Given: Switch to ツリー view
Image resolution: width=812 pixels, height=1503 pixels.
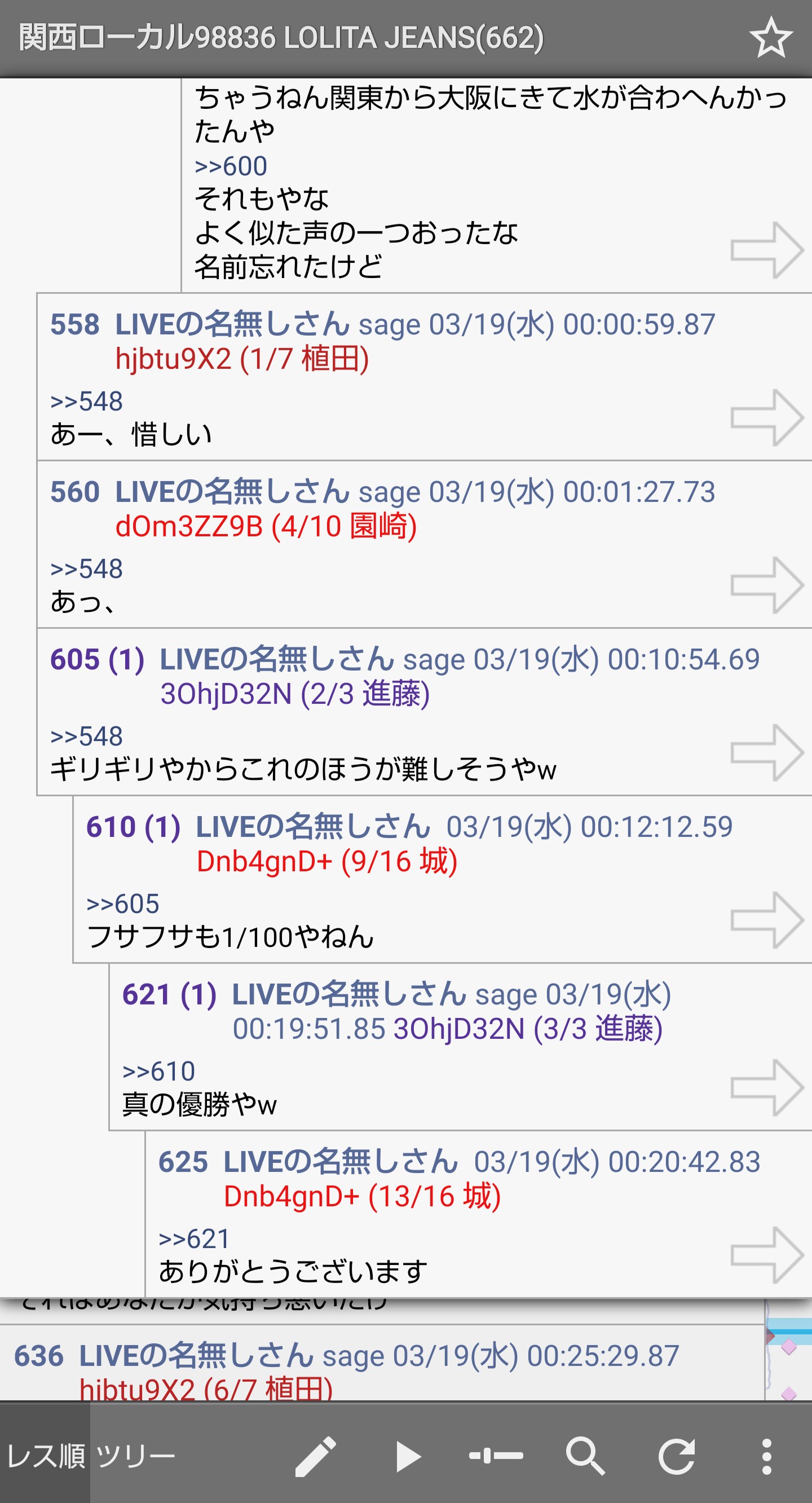Looking at the screenshot, I should [x=135, y=1456].
